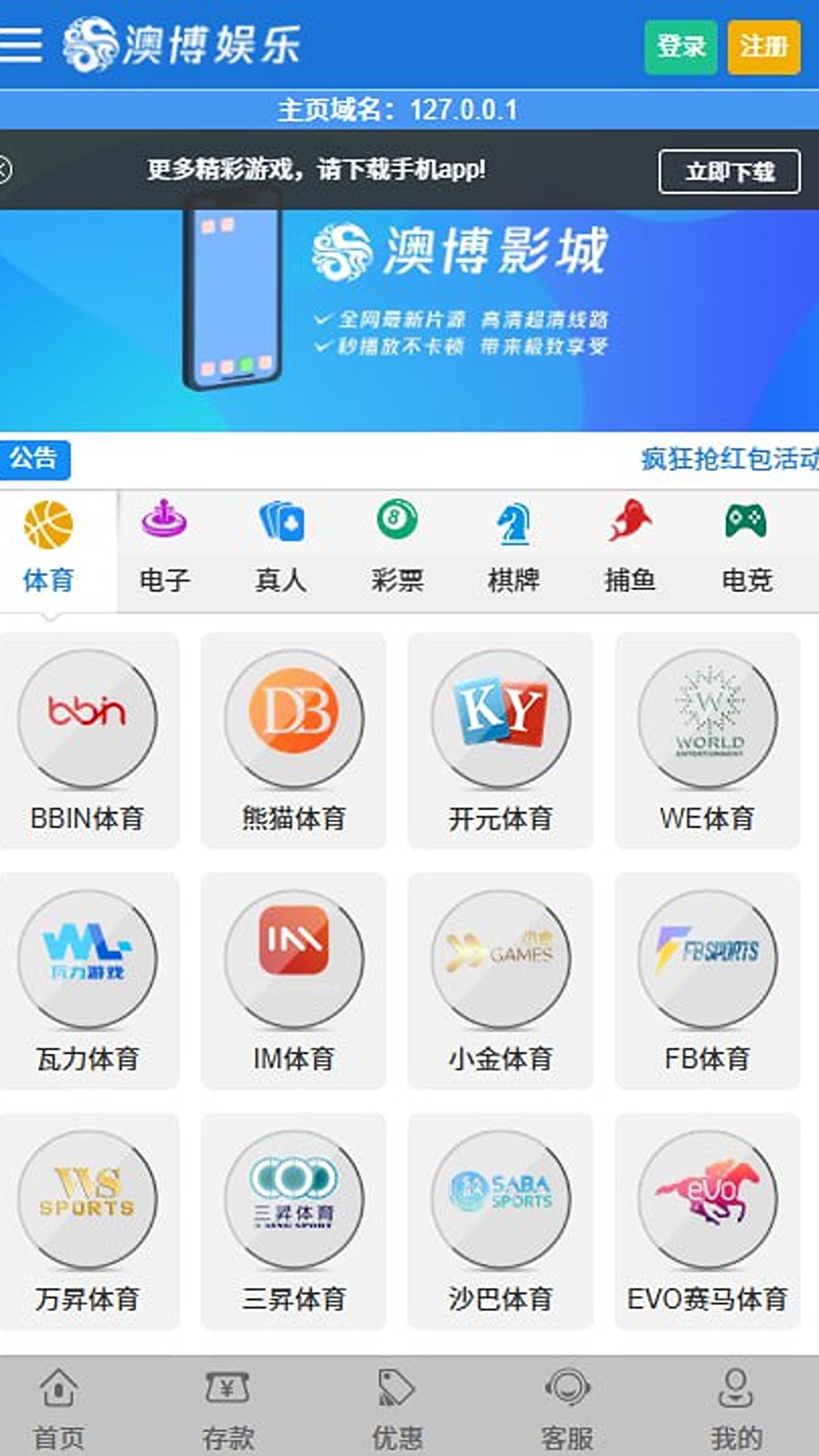Tap the 登录 login button
This screenshot has height=1456, width=819.
680,47
